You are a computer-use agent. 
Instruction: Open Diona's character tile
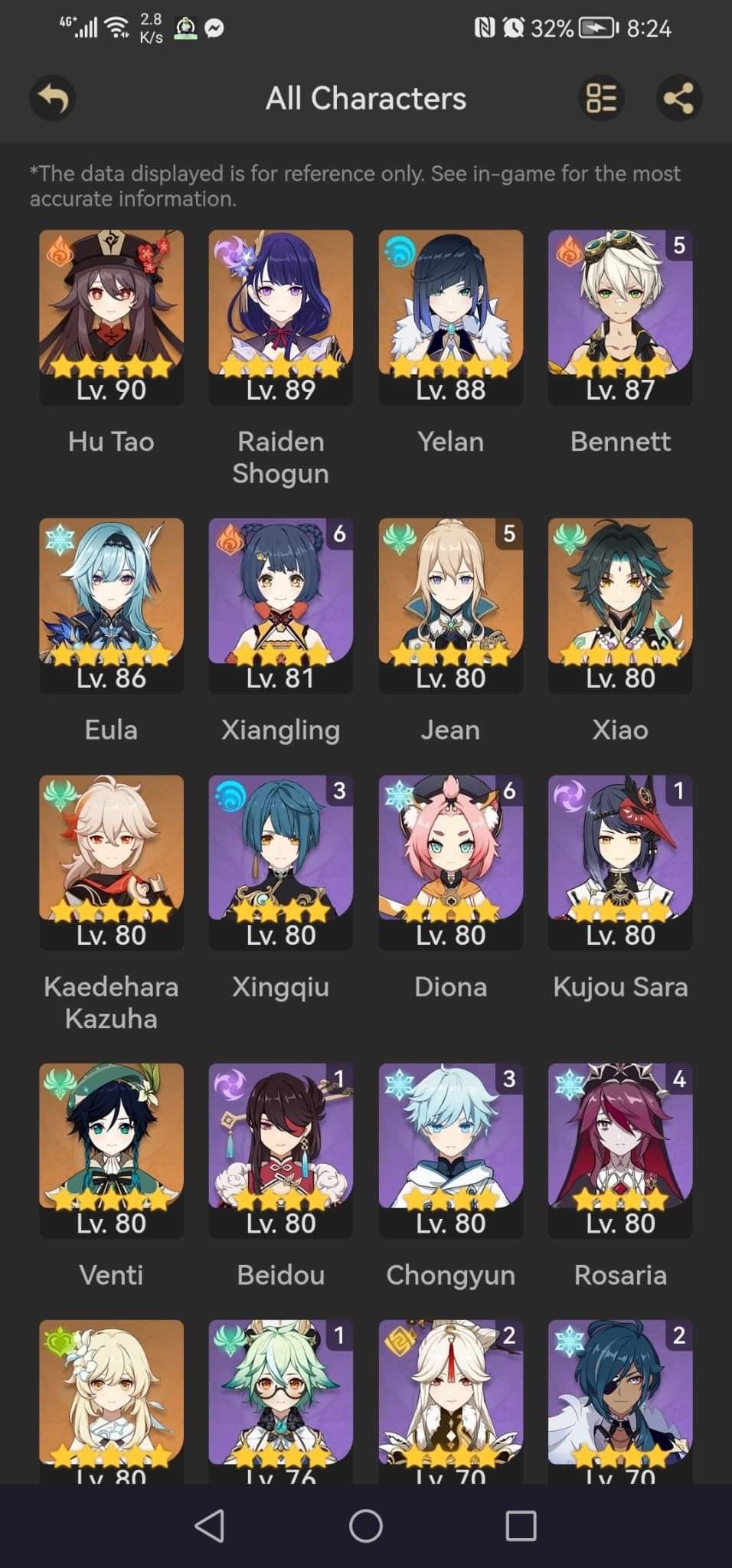[451, 862]
